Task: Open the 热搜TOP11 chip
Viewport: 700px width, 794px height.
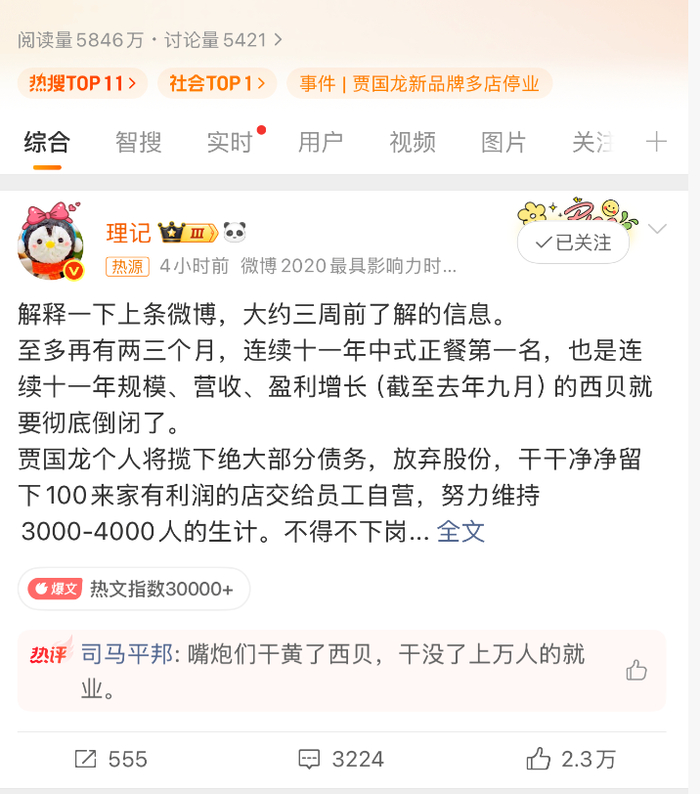Action: coord(83,83)
